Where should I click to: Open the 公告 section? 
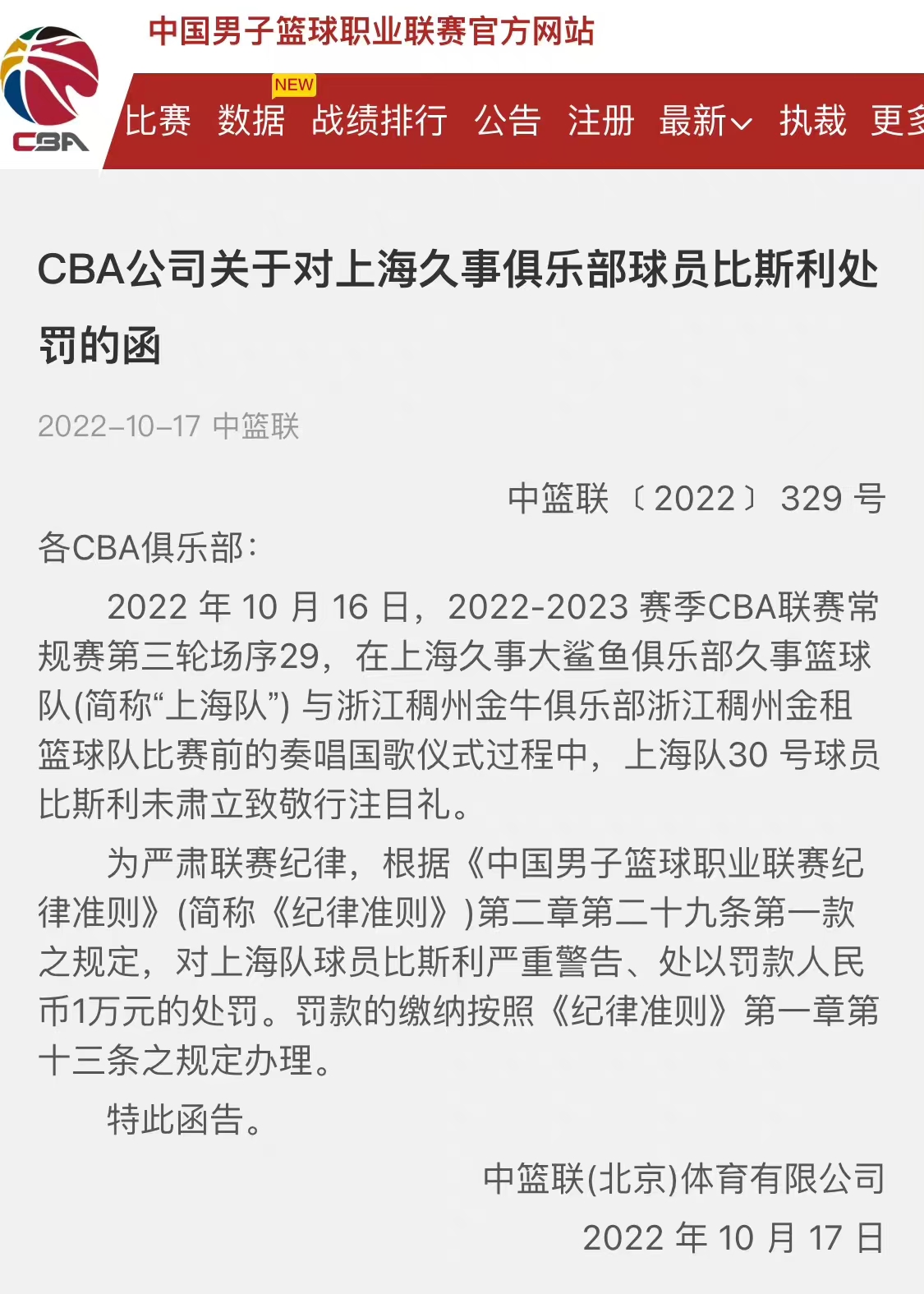point(508,122)
